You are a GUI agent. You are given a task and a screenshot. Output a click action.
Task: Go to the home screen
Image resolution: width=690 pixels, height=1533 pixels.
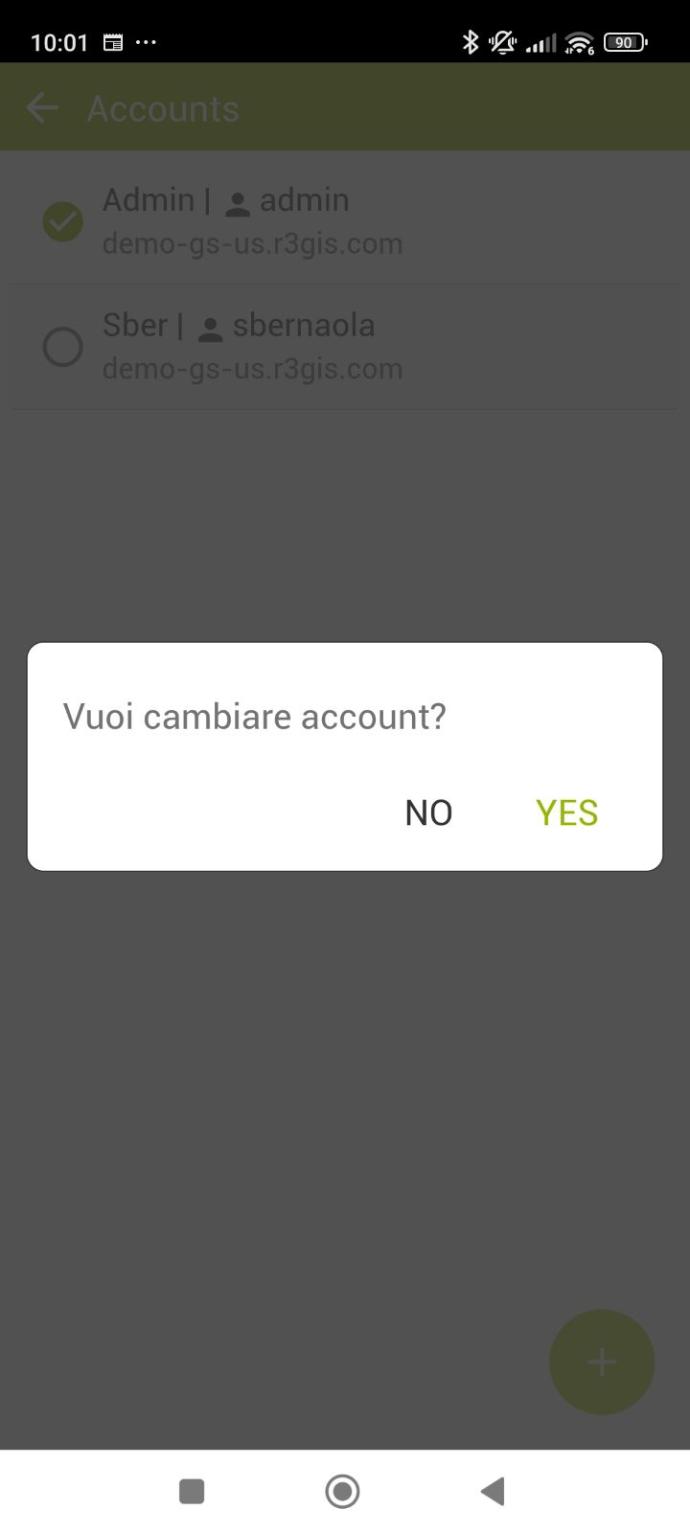click(343, 1491)
